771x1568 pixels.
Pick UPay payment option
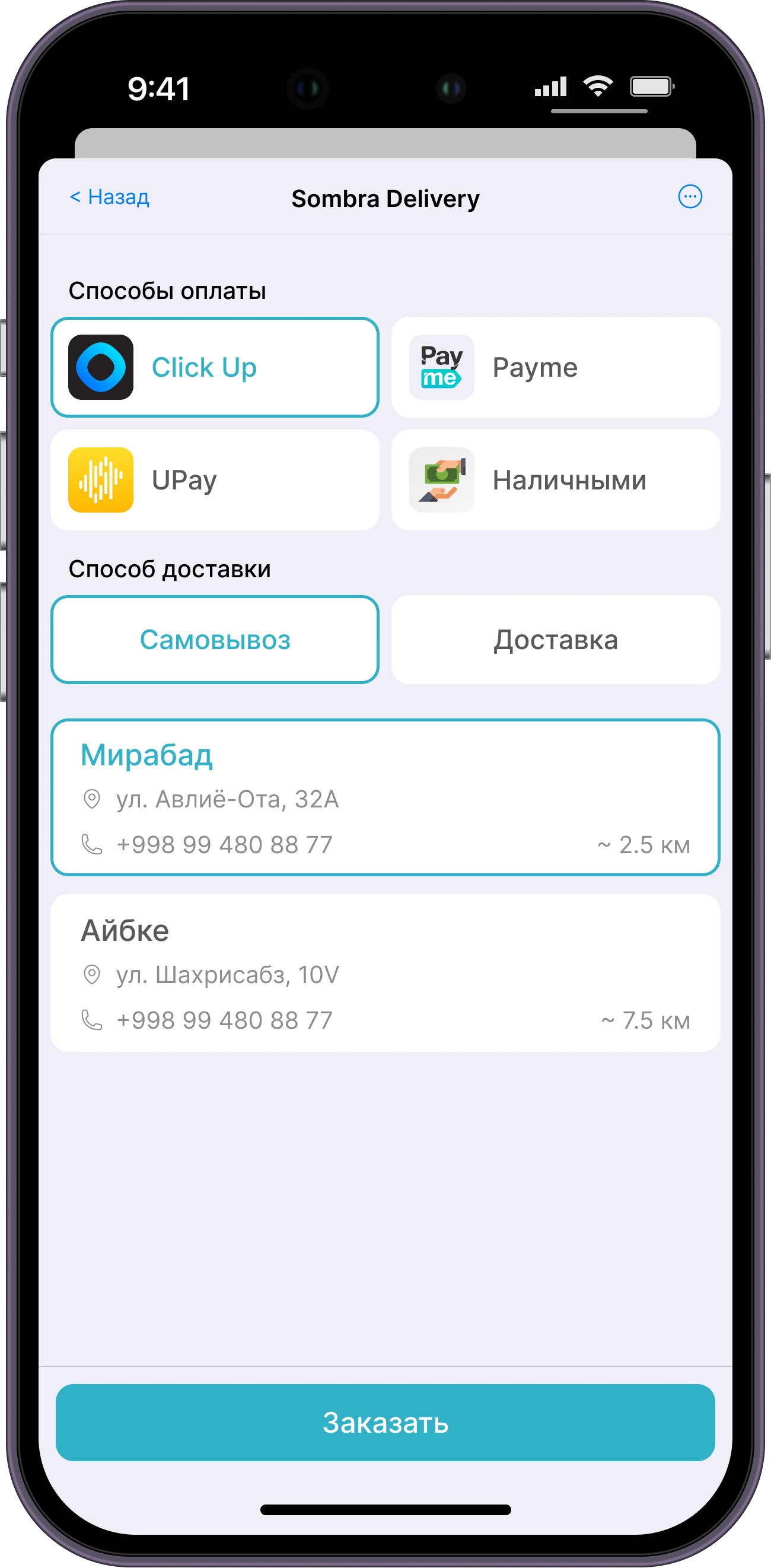(x=215, y=479)
